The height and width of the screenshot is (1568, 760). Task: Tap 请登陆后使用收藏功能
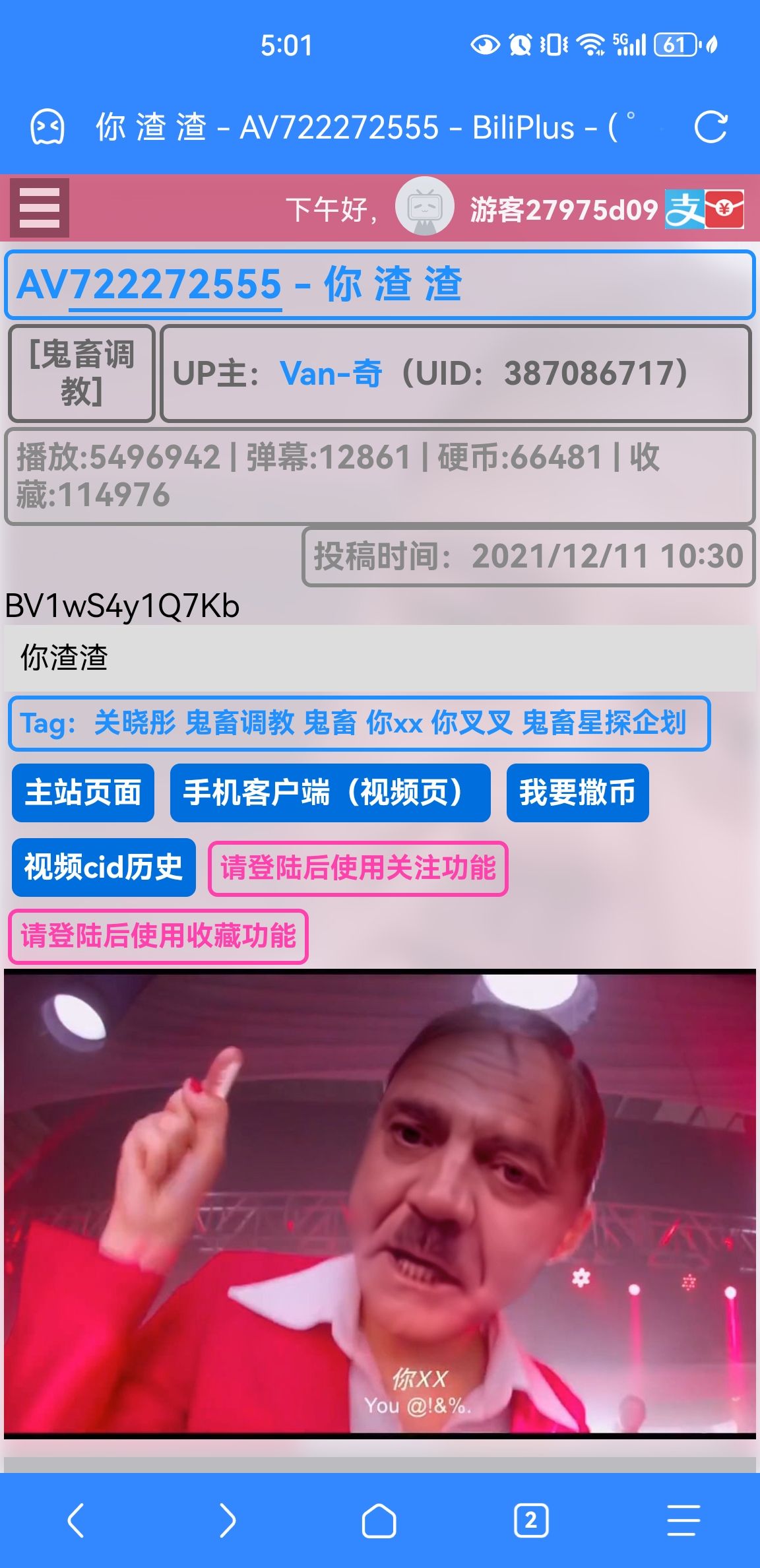[x=158, y=936]
